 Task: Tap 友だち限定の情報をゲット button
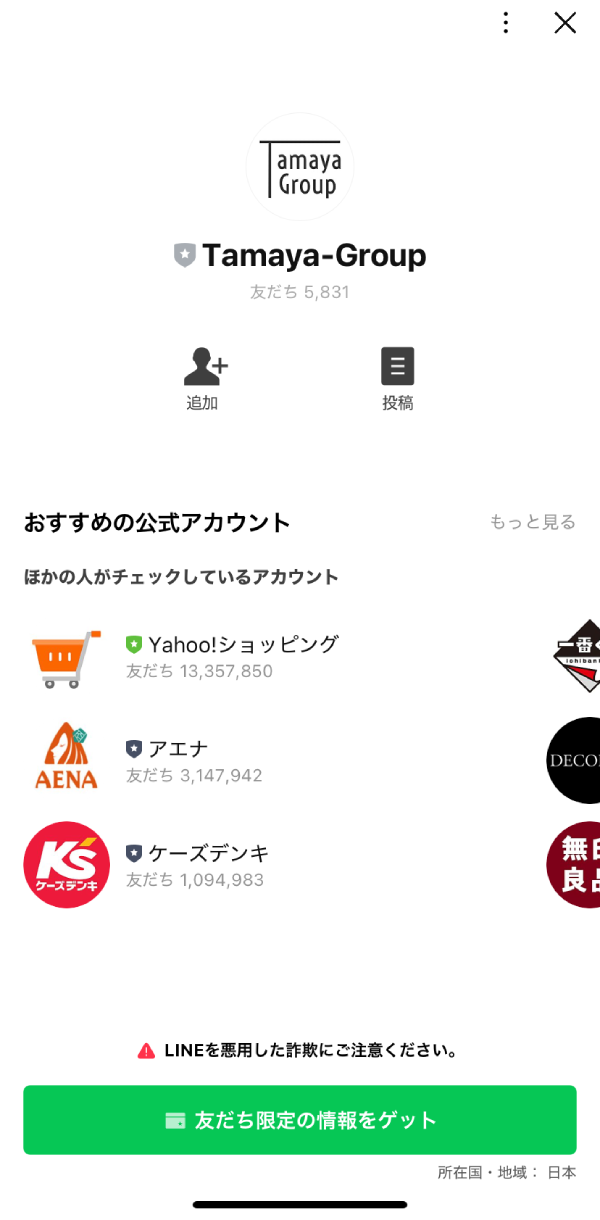click(300, 1120)
